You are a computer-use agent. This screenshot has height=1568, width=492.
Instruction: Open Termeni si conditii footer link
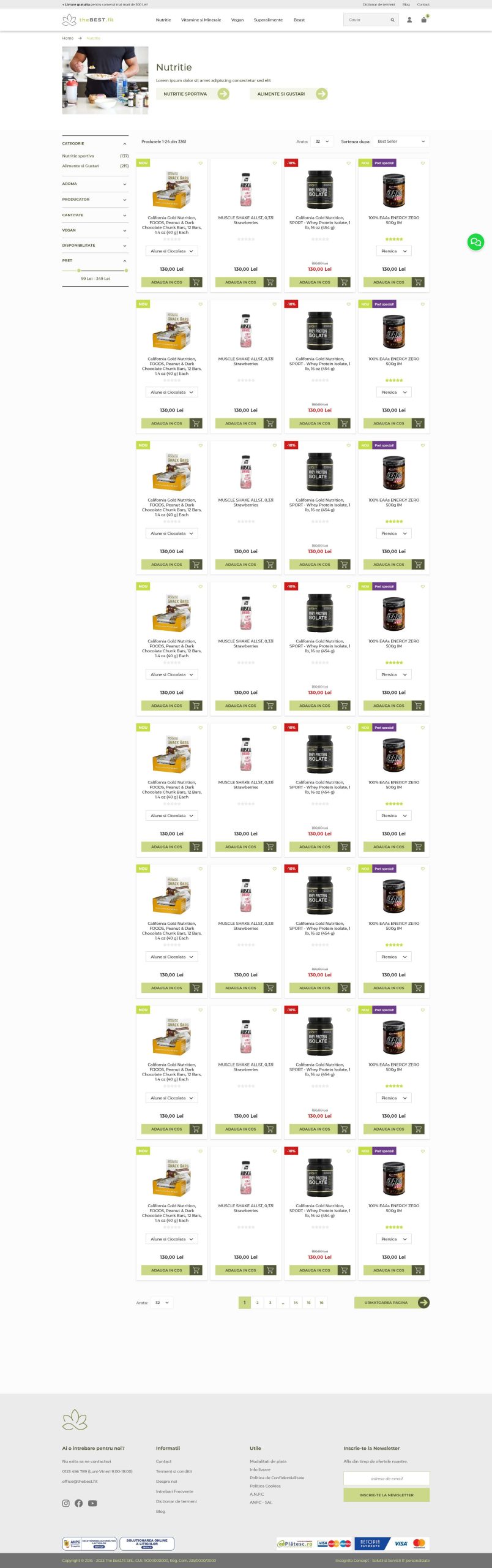coord(174,1471)
